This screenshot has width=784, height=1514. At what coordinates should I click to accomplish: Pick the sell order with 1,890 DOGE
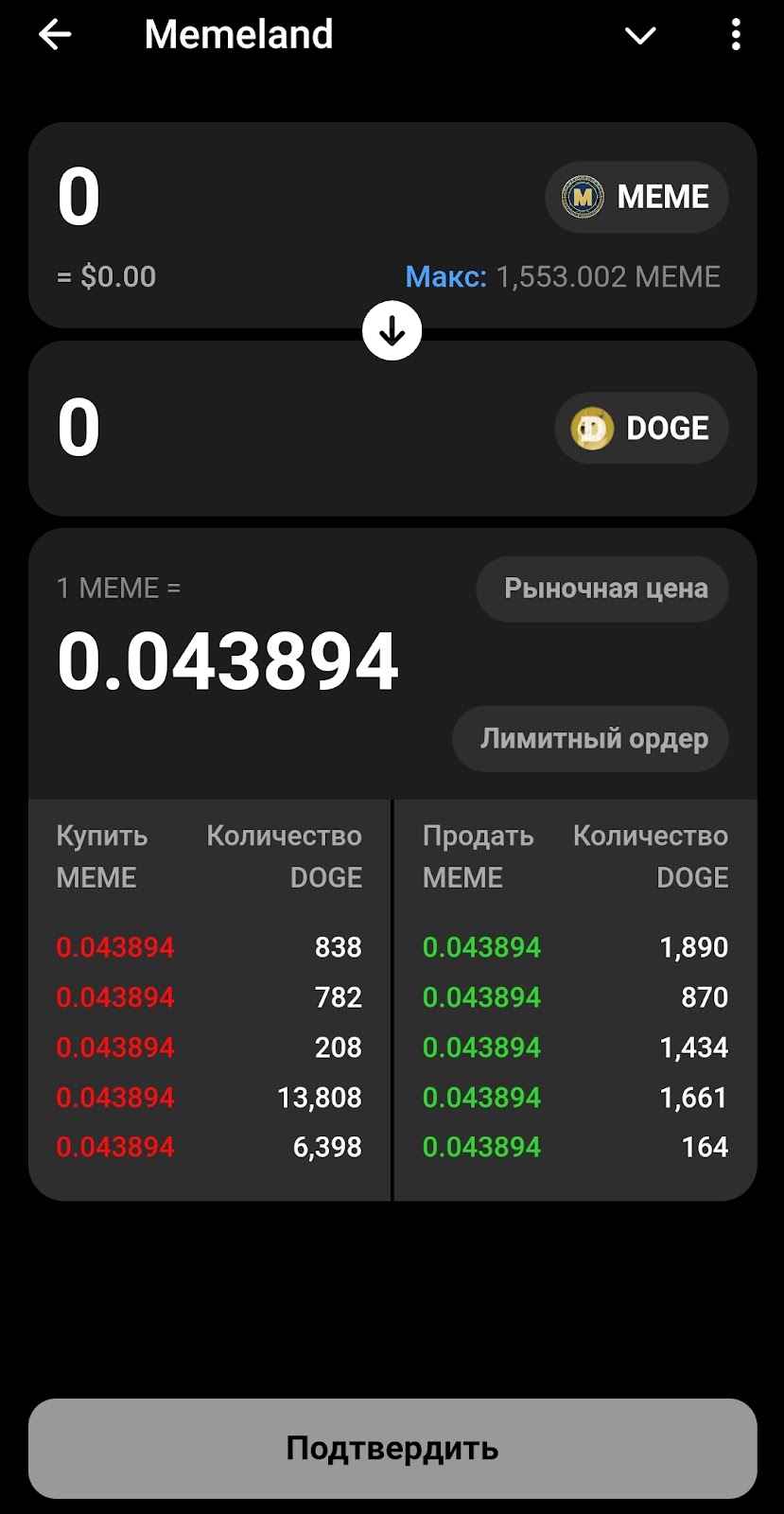574,947
